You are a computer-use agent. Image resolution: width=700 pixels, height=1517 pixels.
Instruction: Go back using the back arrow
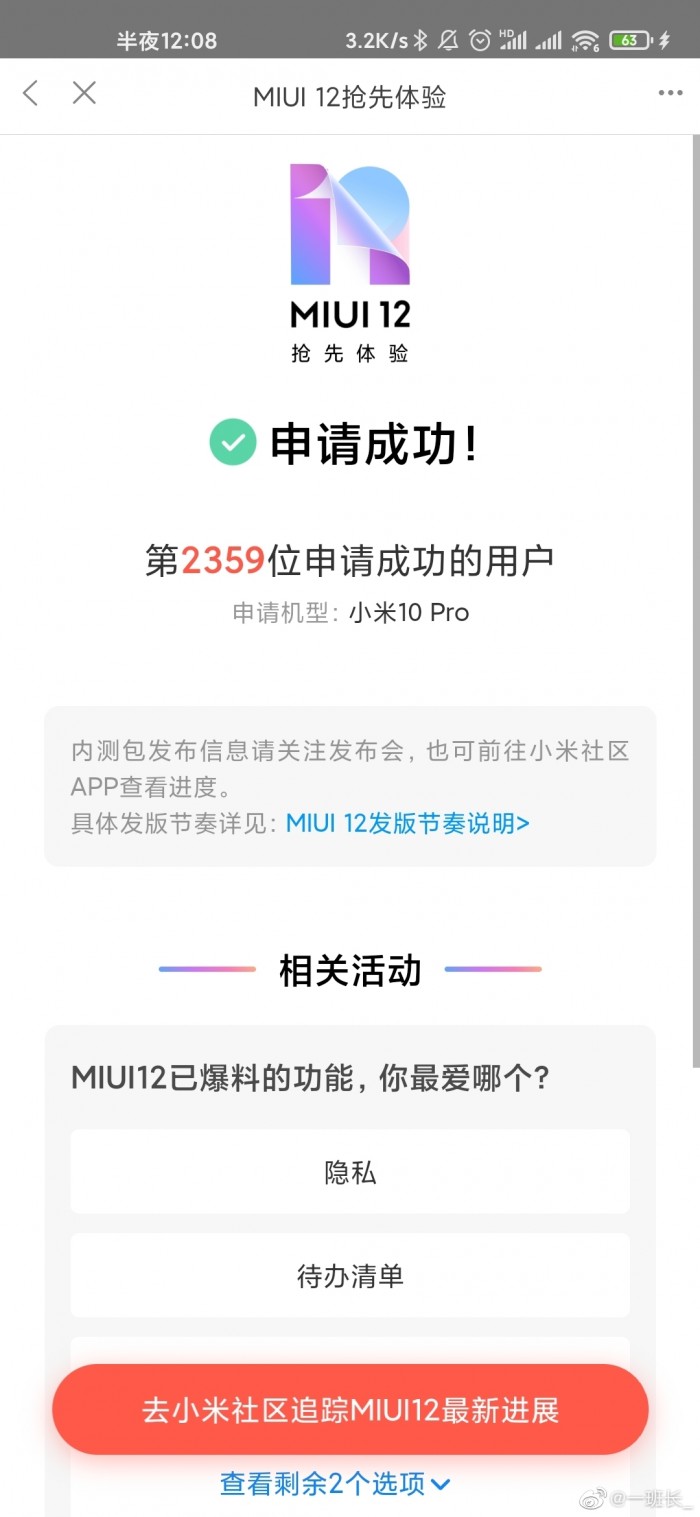point(30,94)
